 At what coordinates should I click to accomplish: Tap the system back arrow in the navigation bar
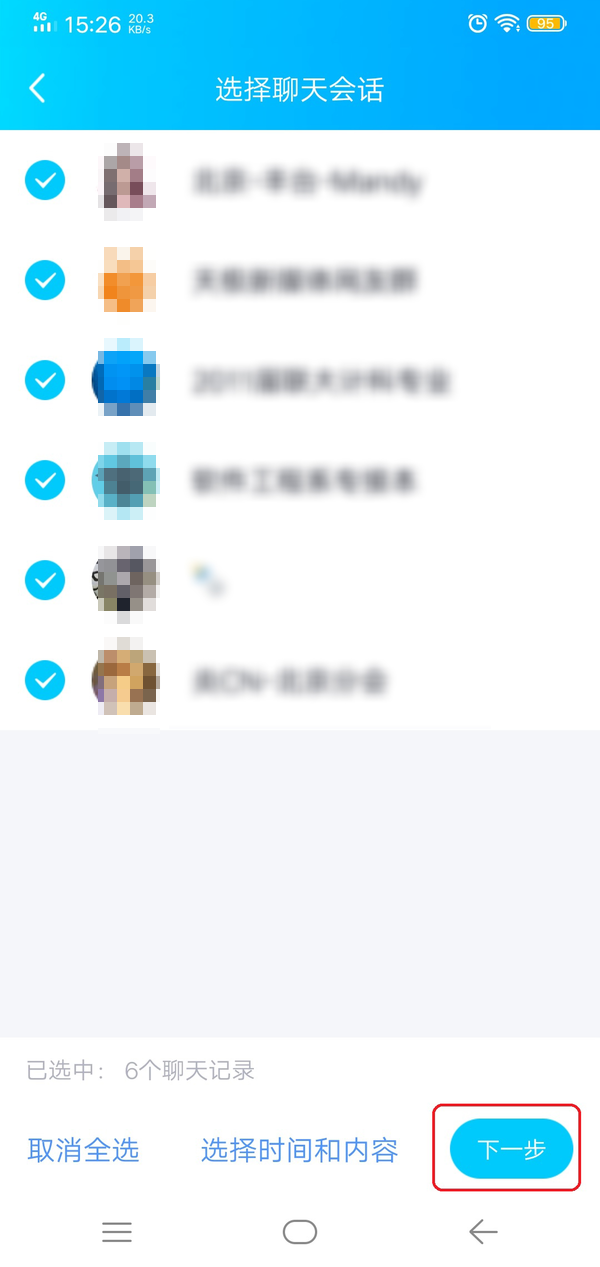483,1233
